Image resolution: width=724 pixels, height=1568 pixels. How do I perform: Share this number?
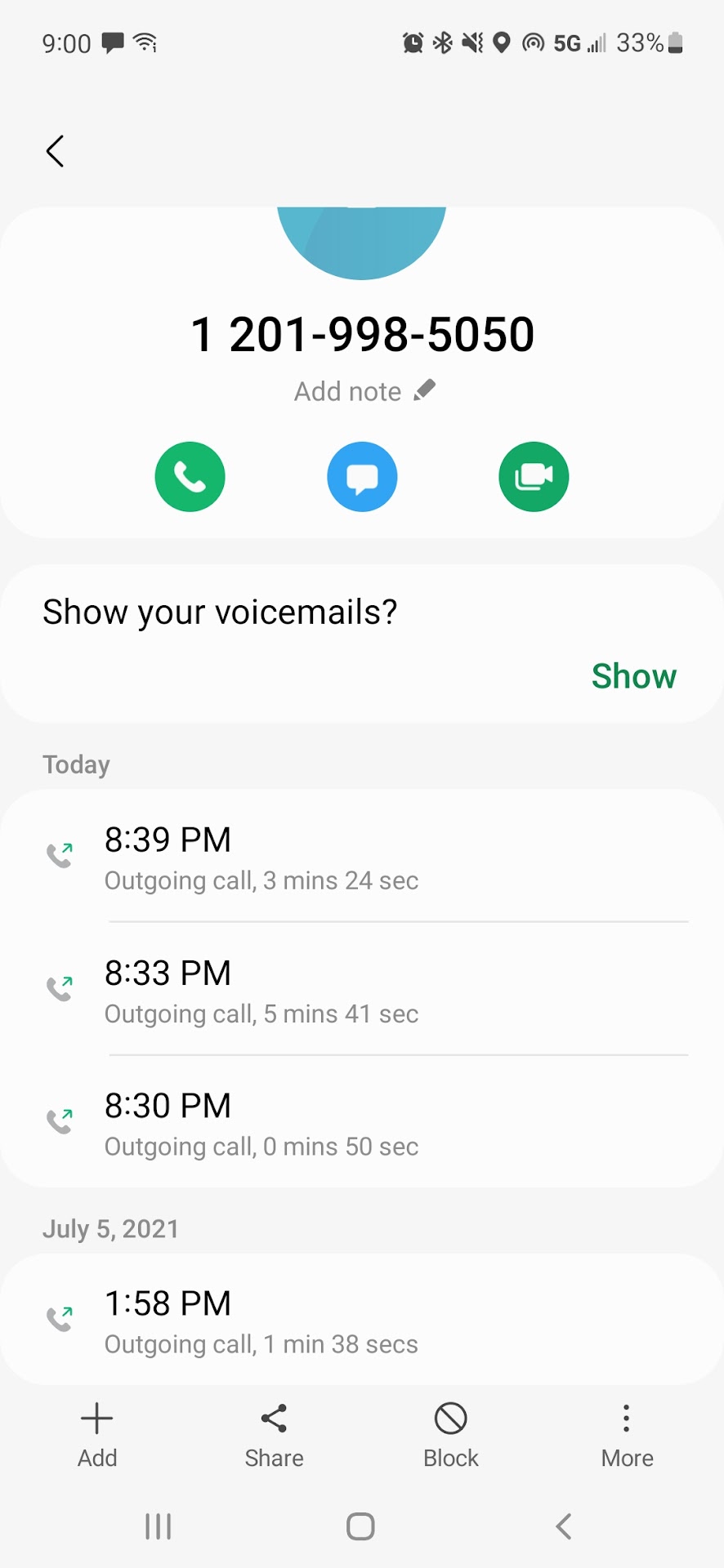[274, 1435]
